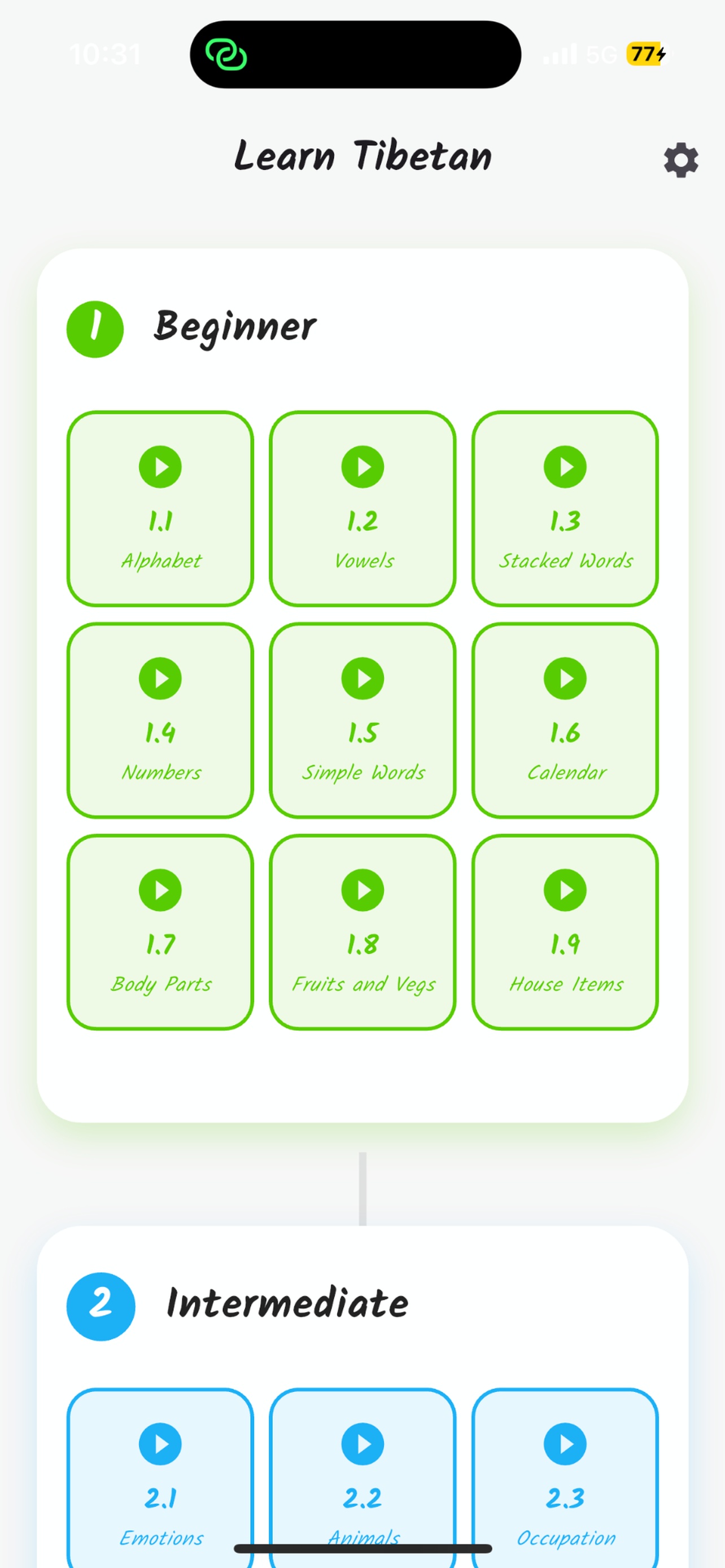The width and height of the screenshot is (725, 1568).
Task: Play the 1.6 Calendar lesson
Action: point(565,677)
